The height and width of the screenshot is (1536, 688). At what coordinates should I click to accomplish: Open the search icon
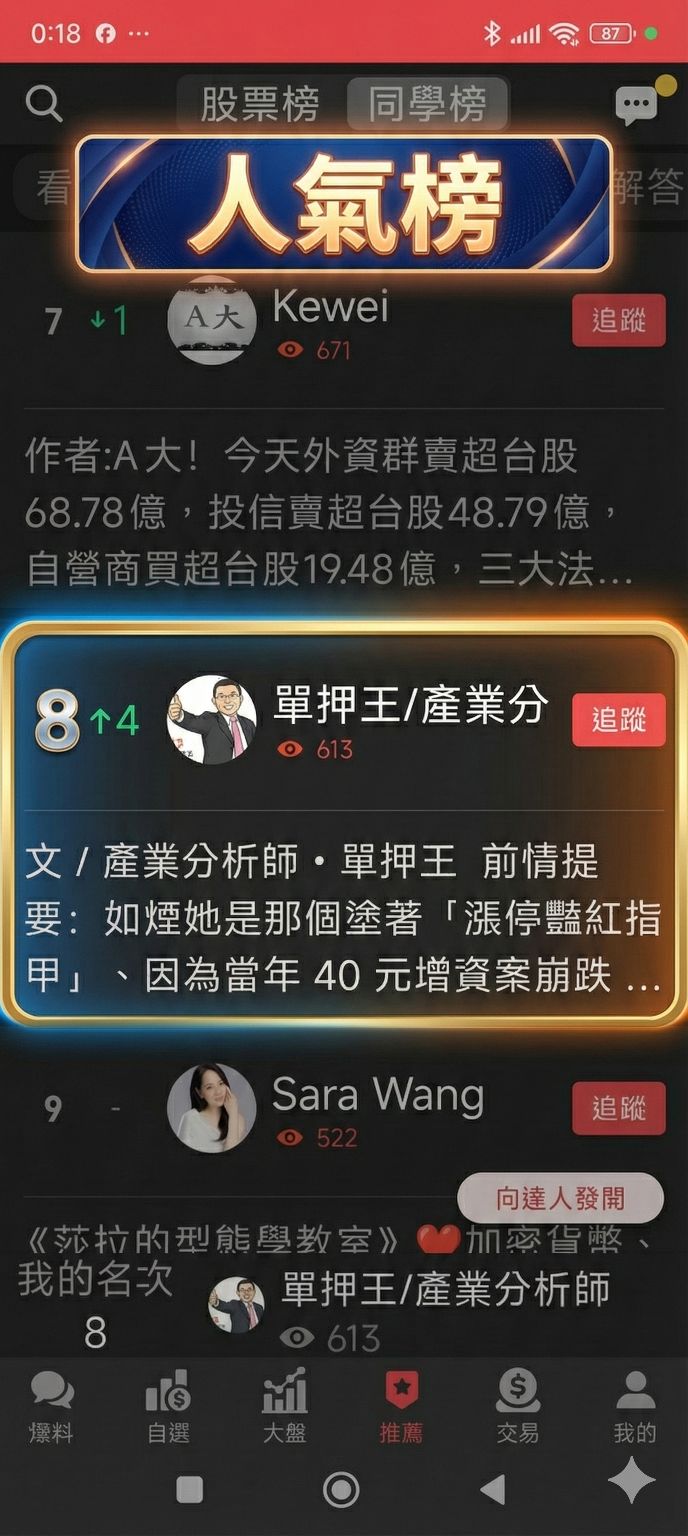point(43,103)
